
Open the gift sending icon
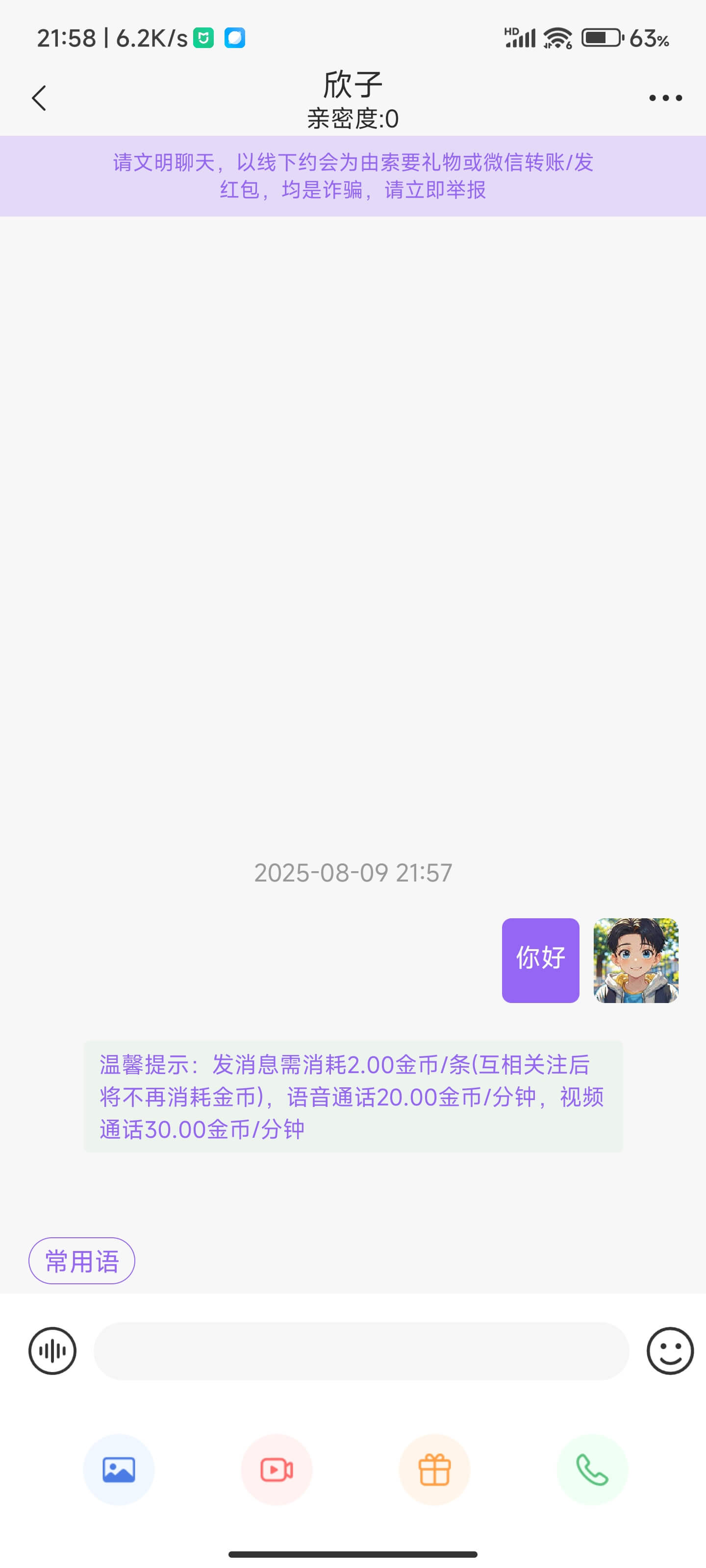(434, 1470)
